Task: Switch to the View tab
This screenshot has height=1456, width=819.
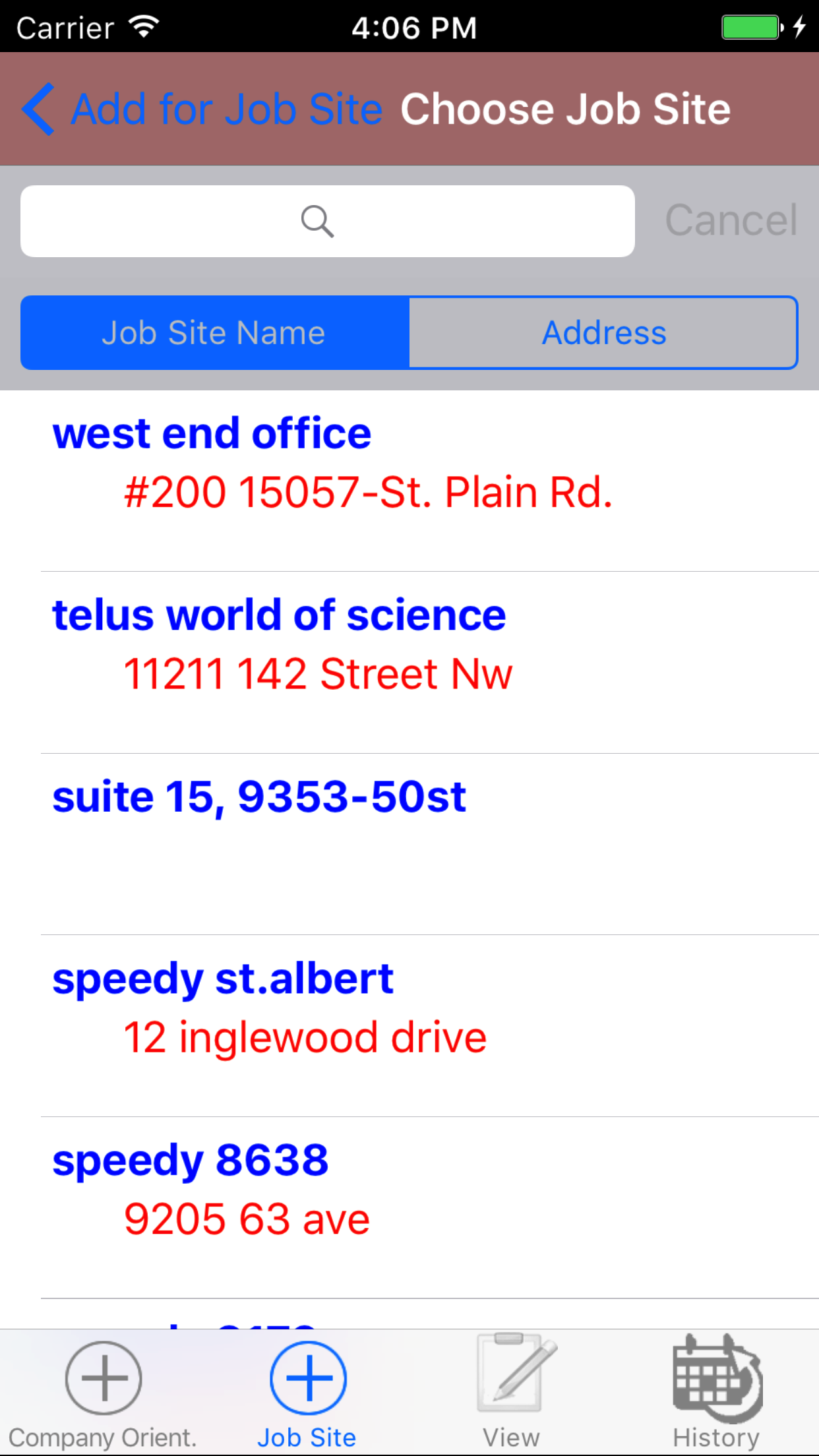Action: click(x=512, y=1393)
